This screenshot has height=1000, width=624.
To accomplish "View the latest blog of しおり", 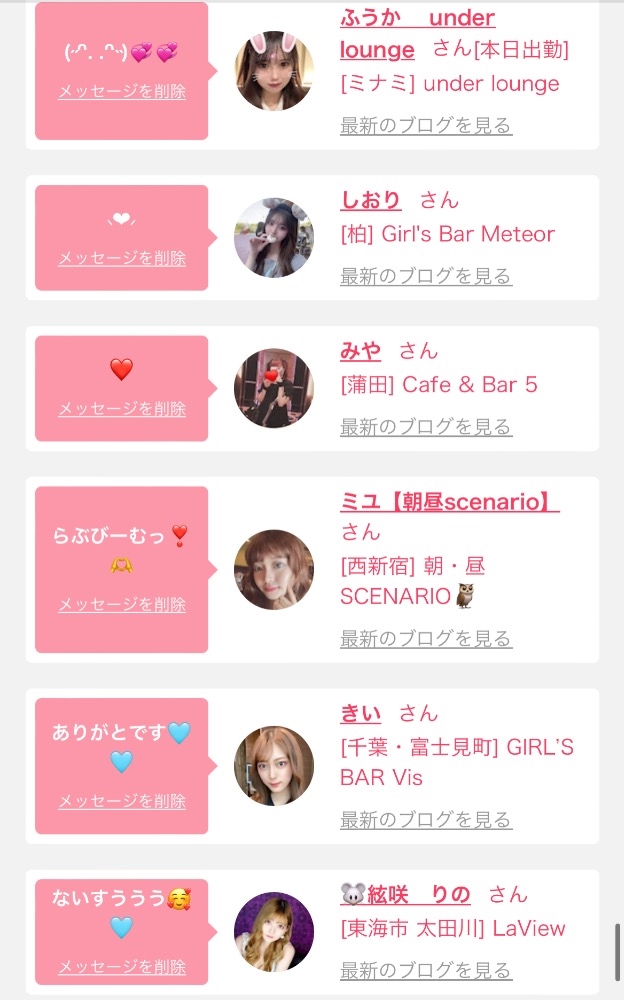I will pos(426,276).
